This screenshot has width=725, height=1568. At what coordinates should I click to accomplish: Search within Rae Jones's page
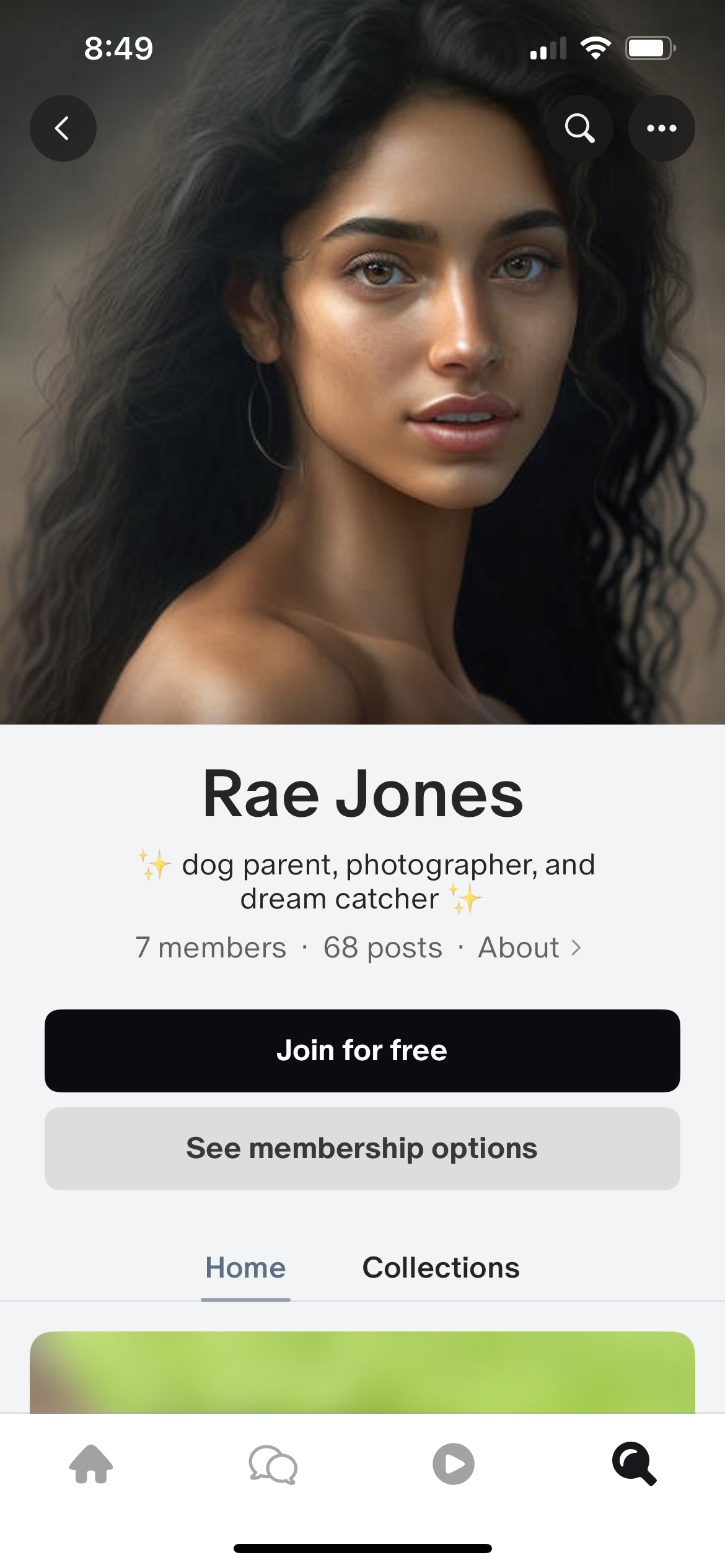click(x=579, y=128)
